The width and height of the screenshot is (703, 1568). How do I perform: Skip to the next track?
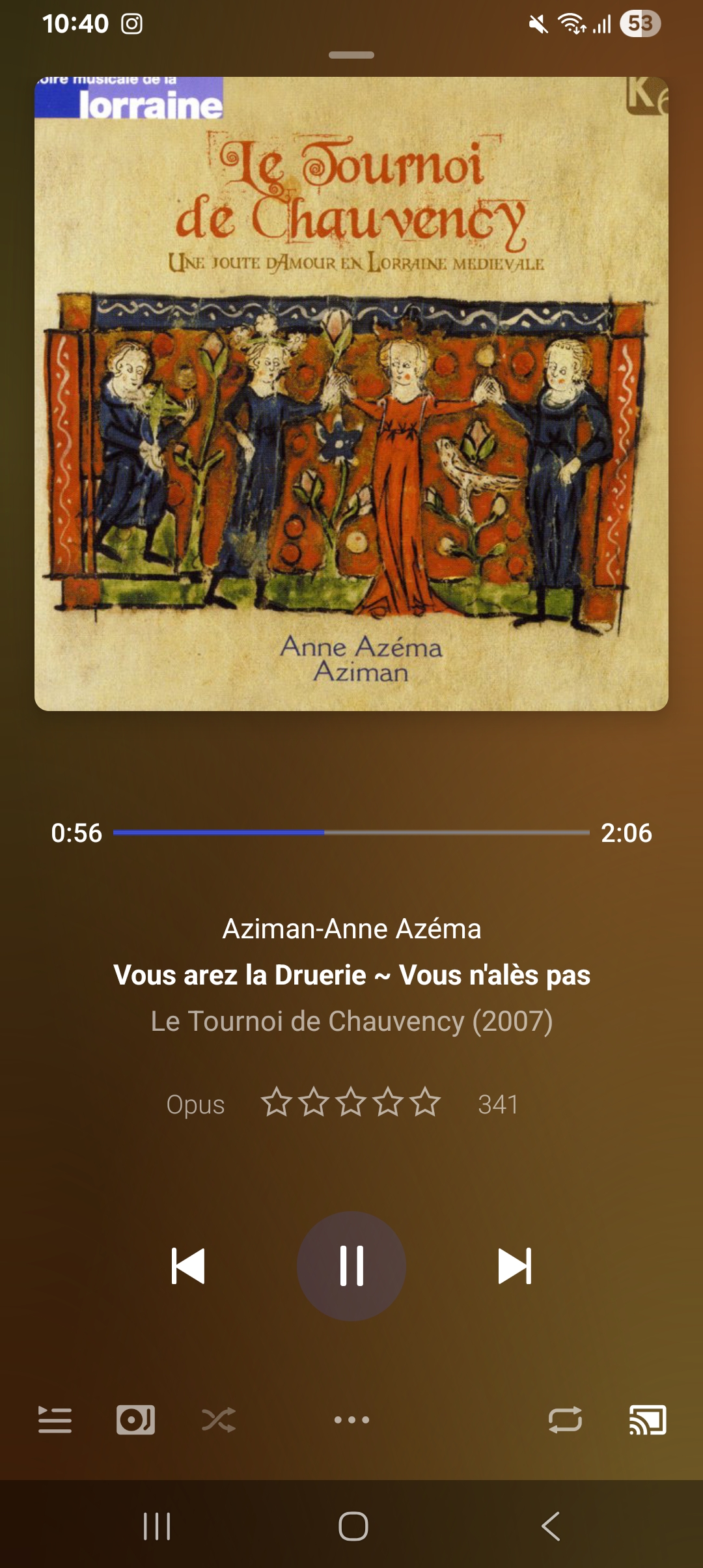[514, 1266]
